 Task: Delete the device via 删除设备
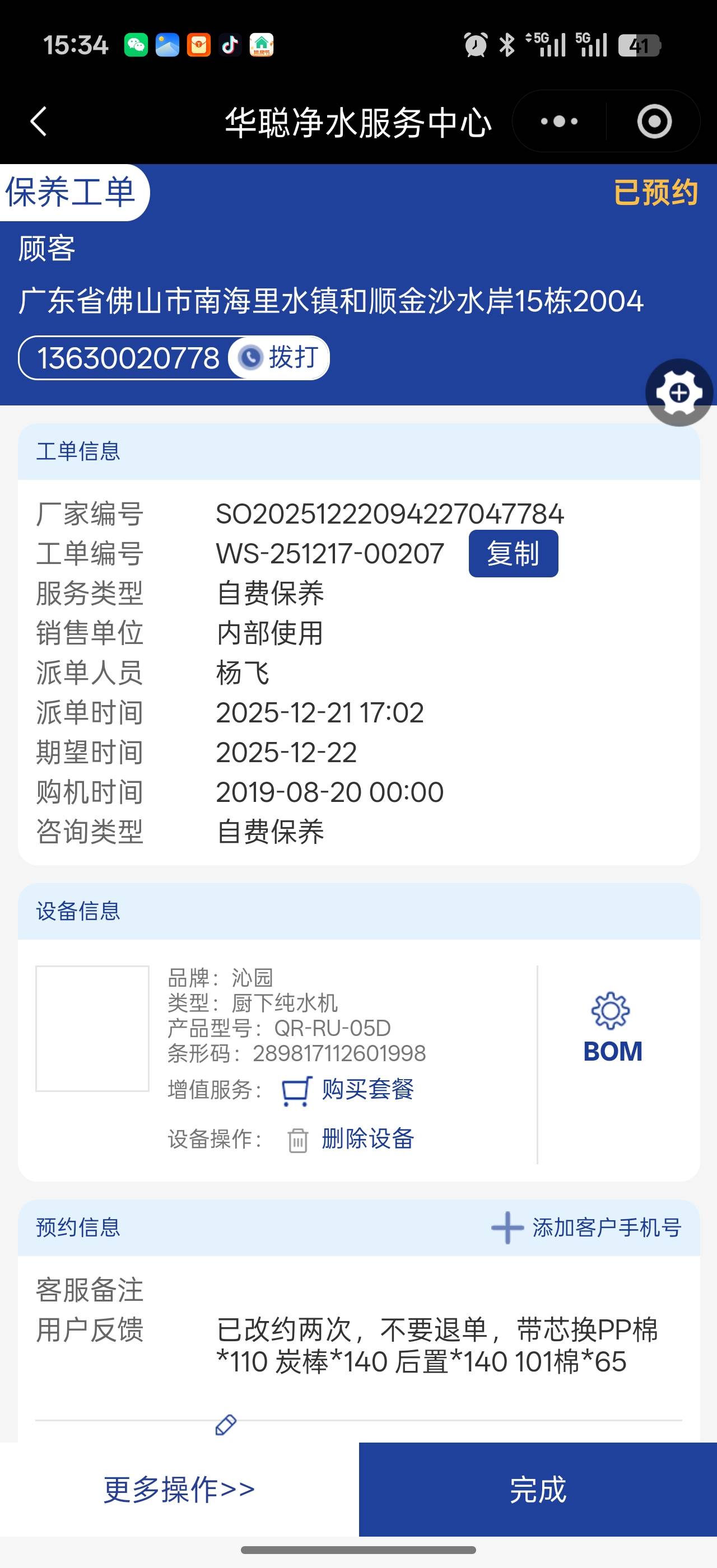[x=351, y=1138]
